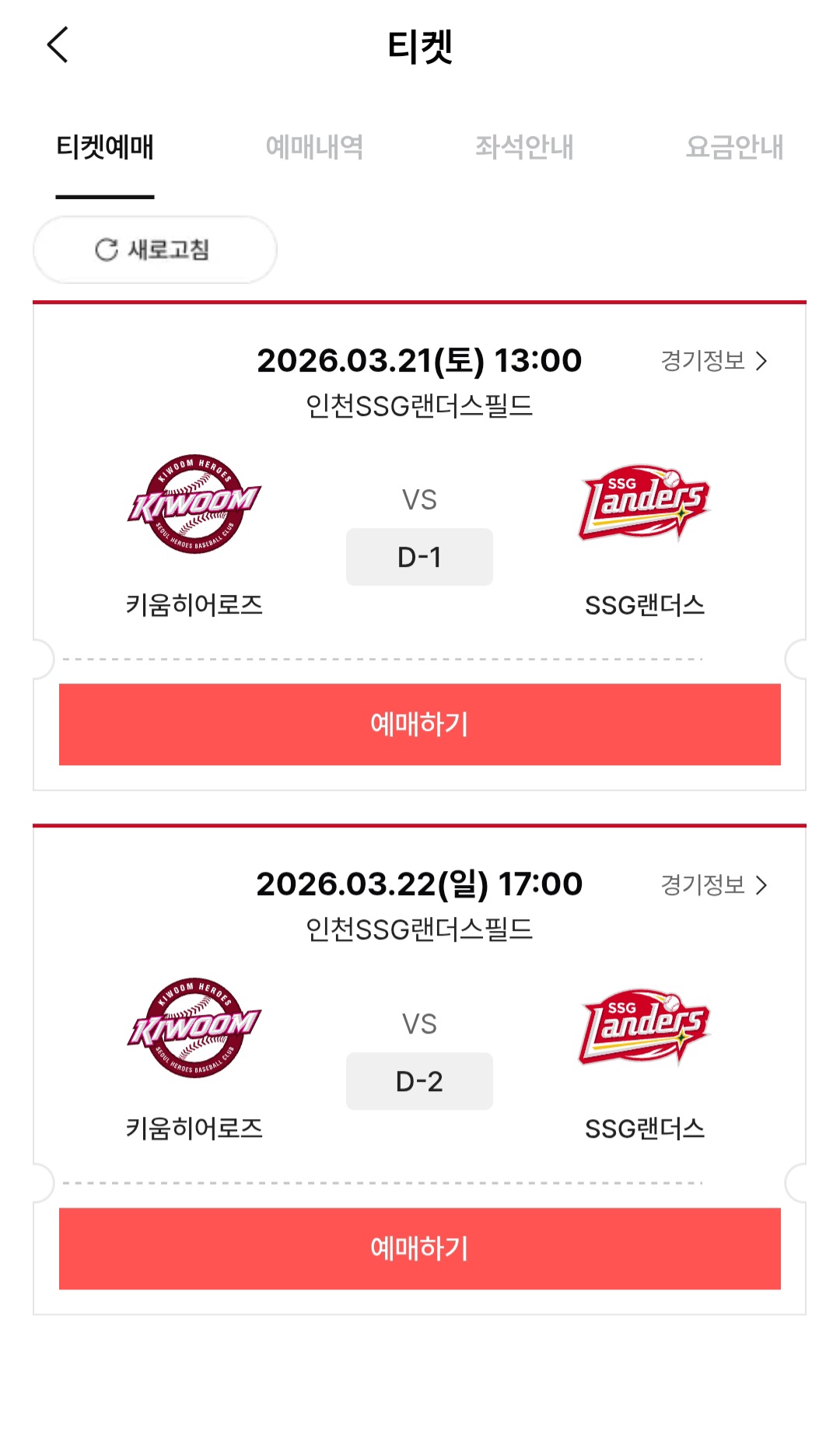Tap 예매하기 for the 03.21 13:00 game

pos(420,724)
